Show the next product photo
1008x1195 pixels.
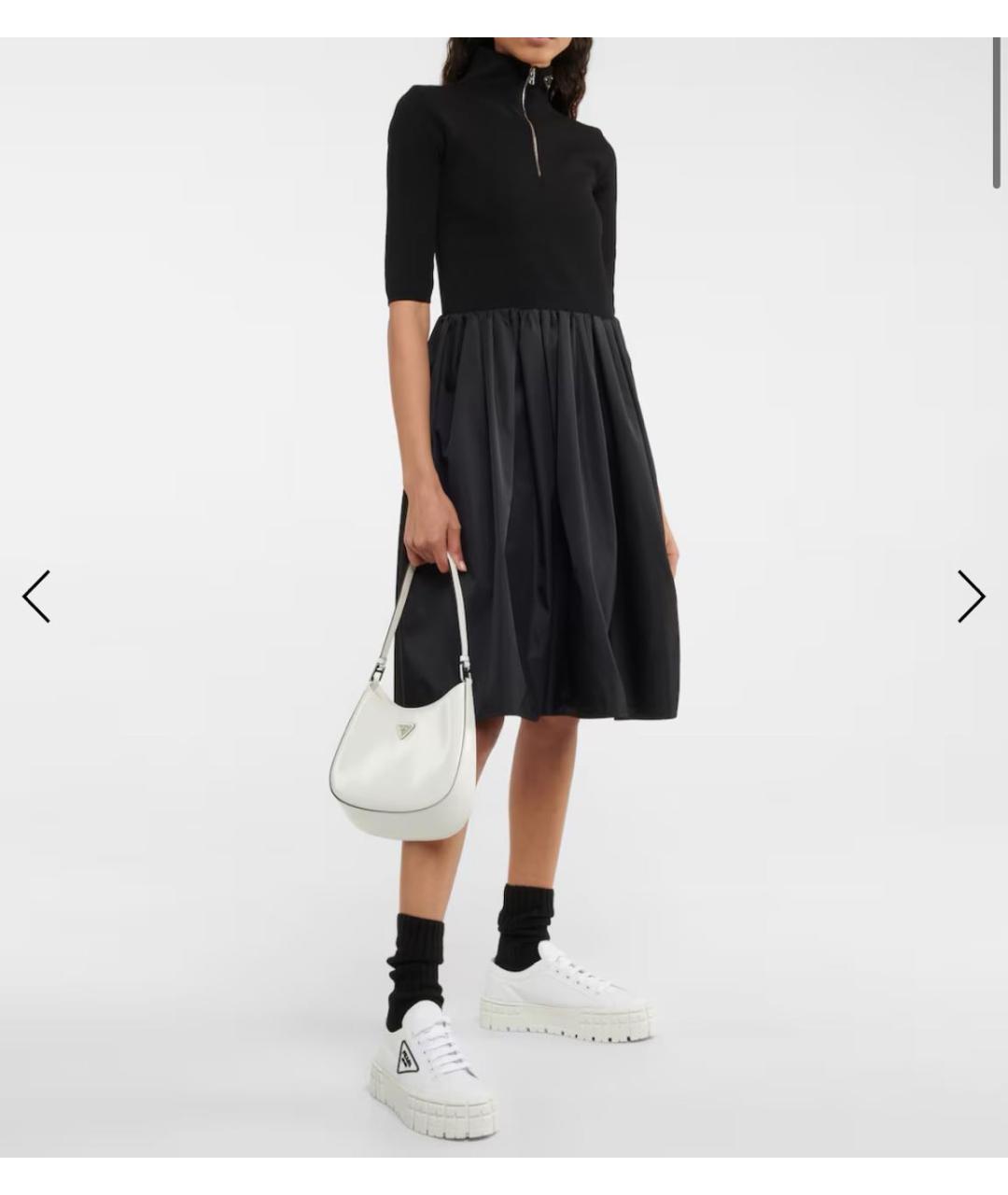click(971, 597)
